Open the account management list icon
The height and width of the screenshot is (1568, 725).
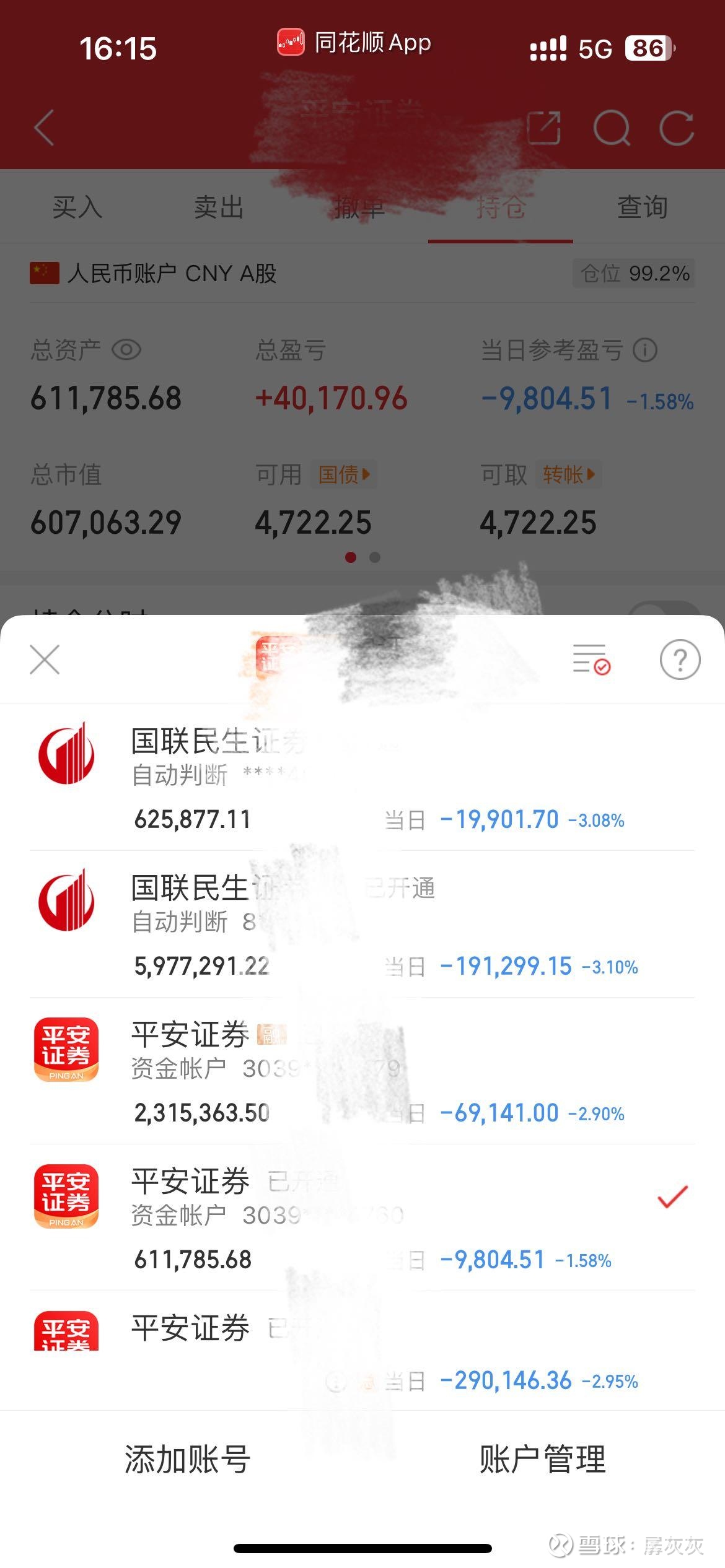click(591, 658)
